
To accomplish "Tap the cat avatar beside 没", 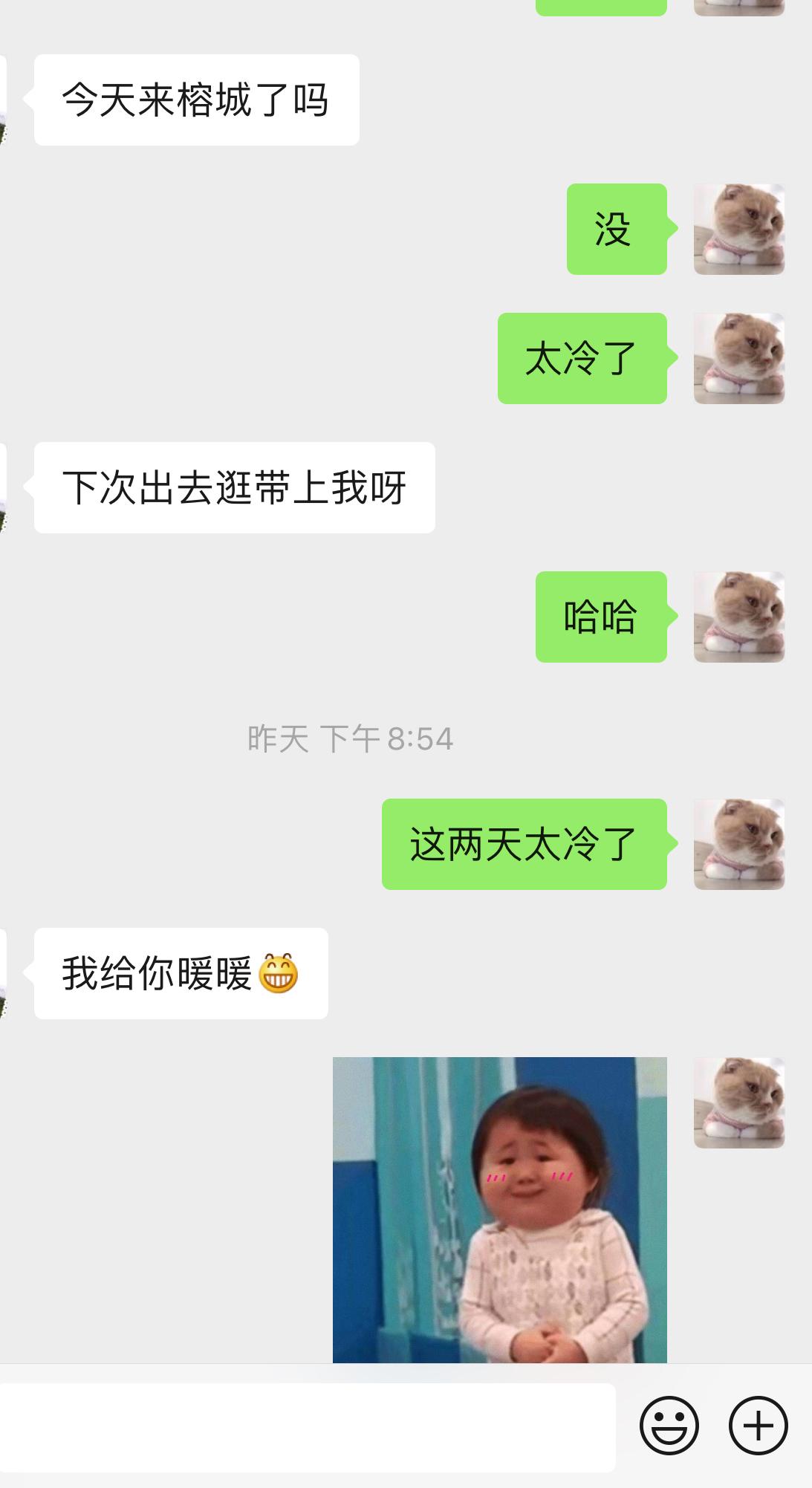I will [739, 230].
